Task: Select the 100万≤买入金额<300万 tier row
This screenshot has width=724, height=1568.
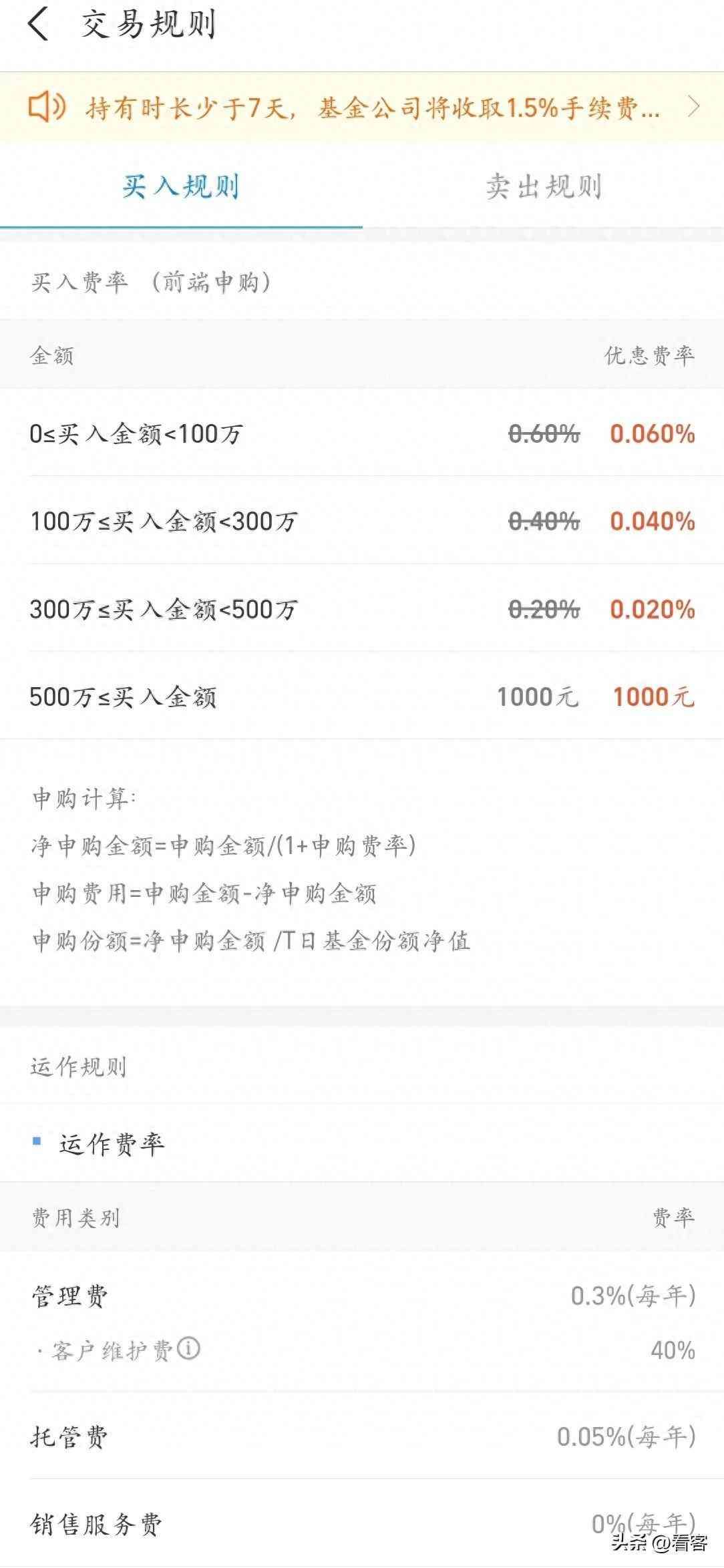Action: click(x=361, y=523)
